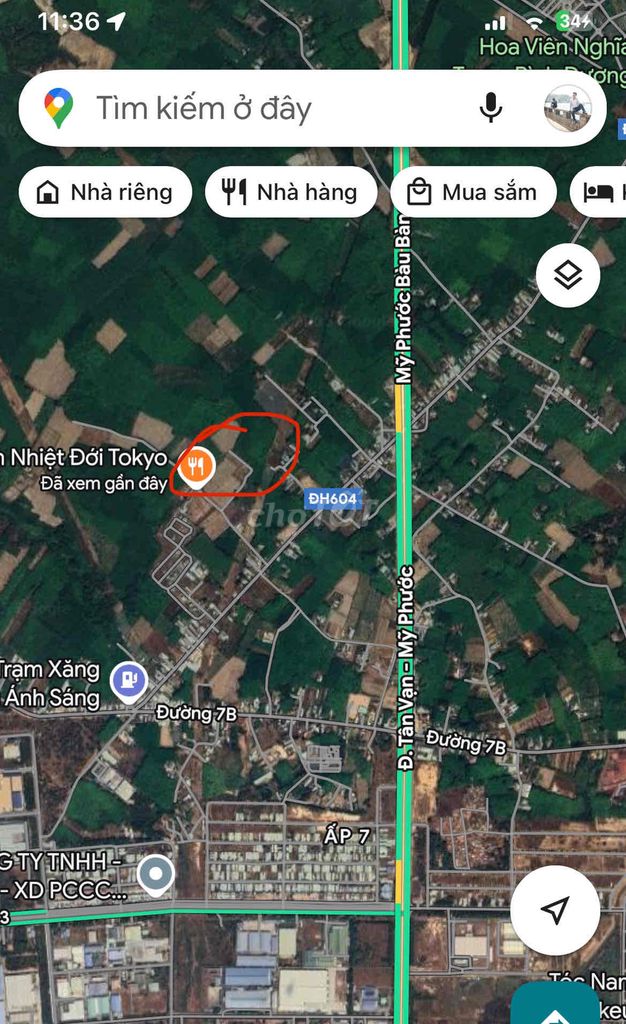Image resolution: width=626 pixels, height=1024 pixels.
Task: Open the account profile picture
Action: pos(568,108)
